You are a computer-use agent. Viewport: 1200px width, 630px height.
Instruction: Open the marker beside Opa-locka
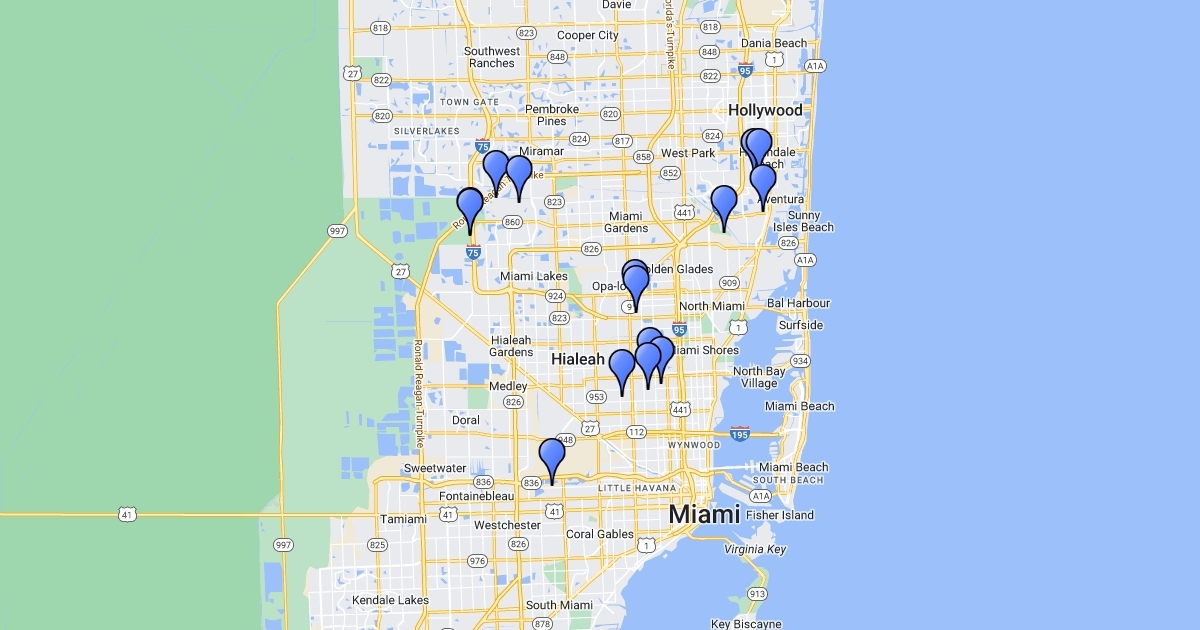click(x=636, y=286)
